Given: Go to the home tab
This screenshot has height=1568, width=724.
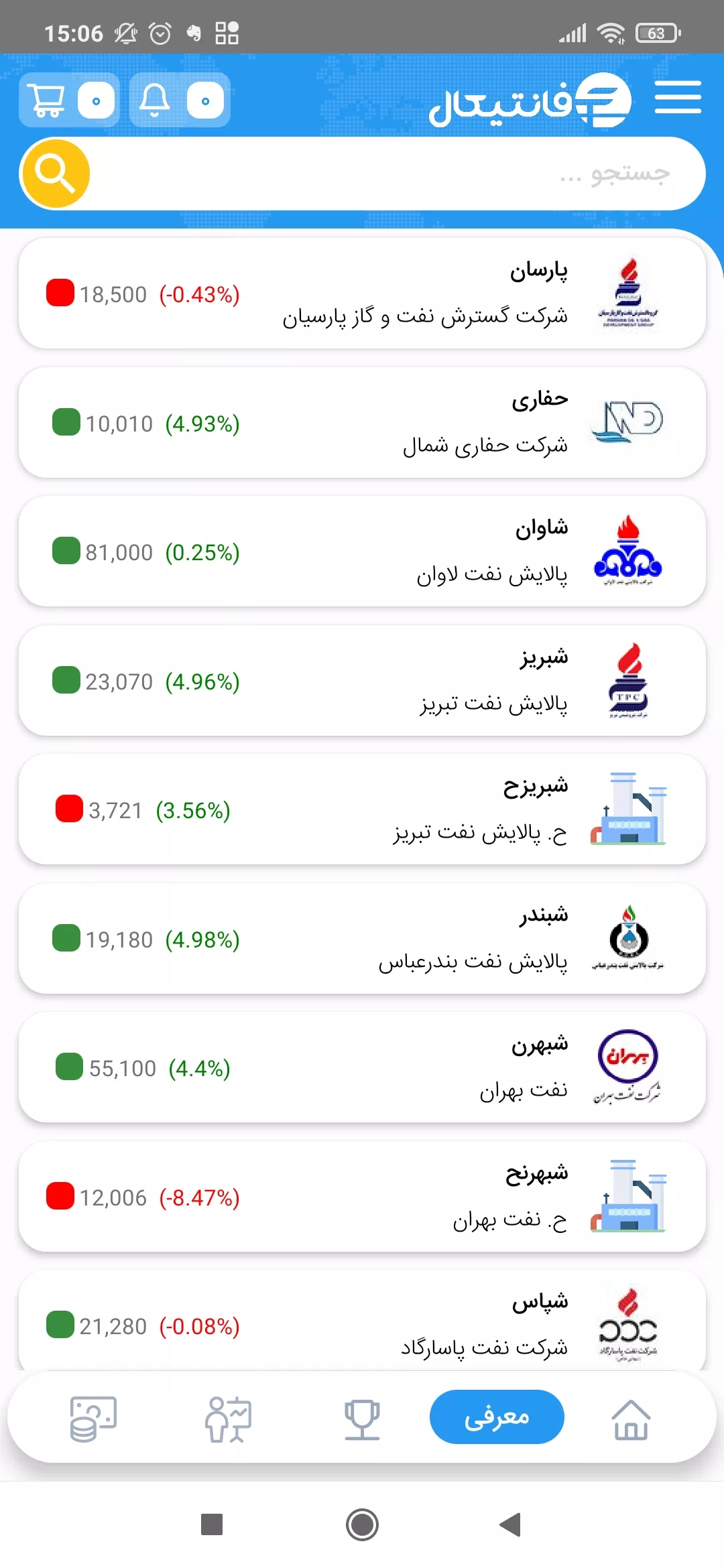Looking at the screenshot, I should click(x=631, y=1419).
